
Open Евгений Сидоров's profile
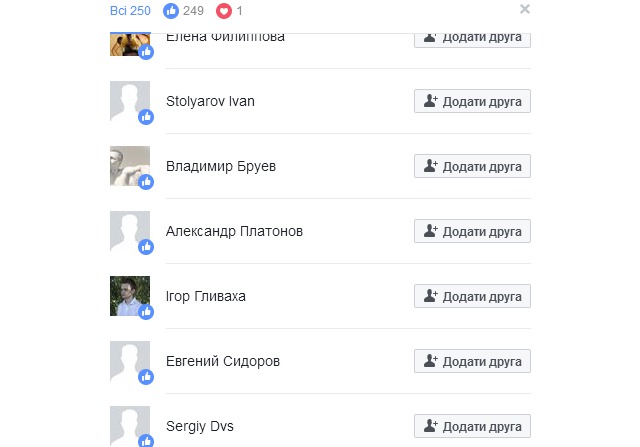(222, 361)
